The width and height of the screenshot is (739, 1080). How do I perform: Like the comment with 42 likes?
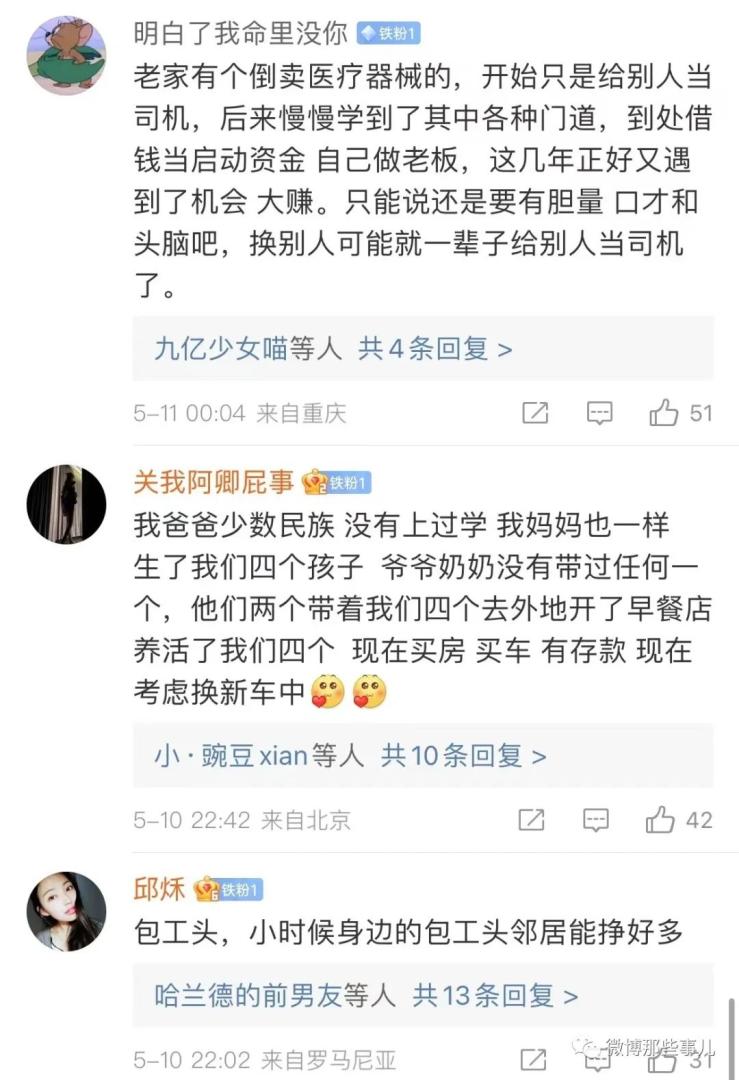660,821
